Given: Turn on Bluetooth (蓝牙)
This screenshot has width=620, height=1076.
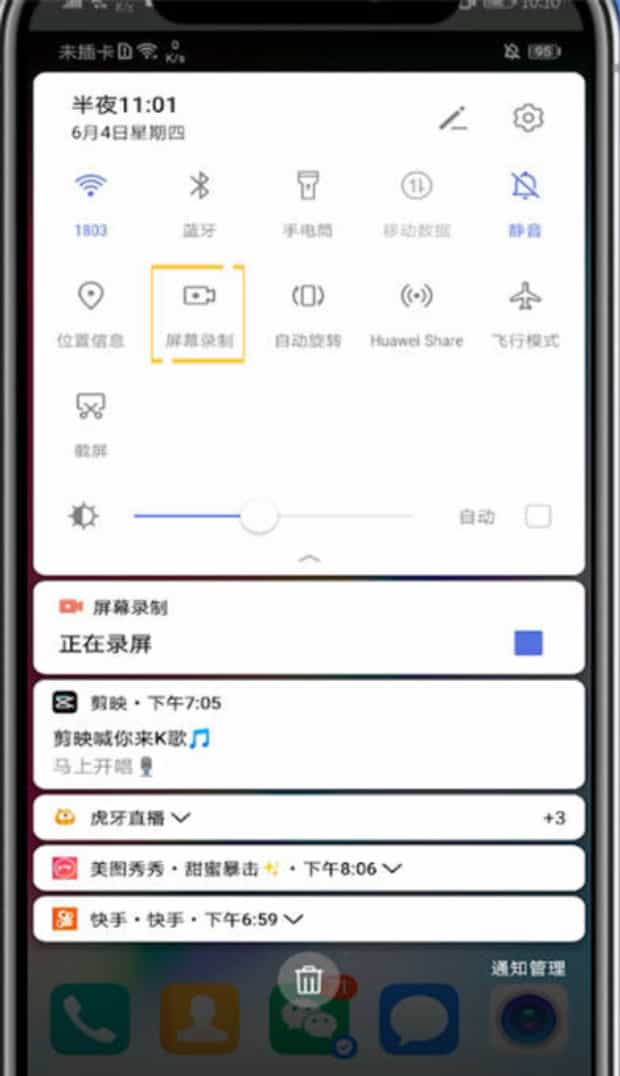Looking at the screenshot, I should (200, 187).
